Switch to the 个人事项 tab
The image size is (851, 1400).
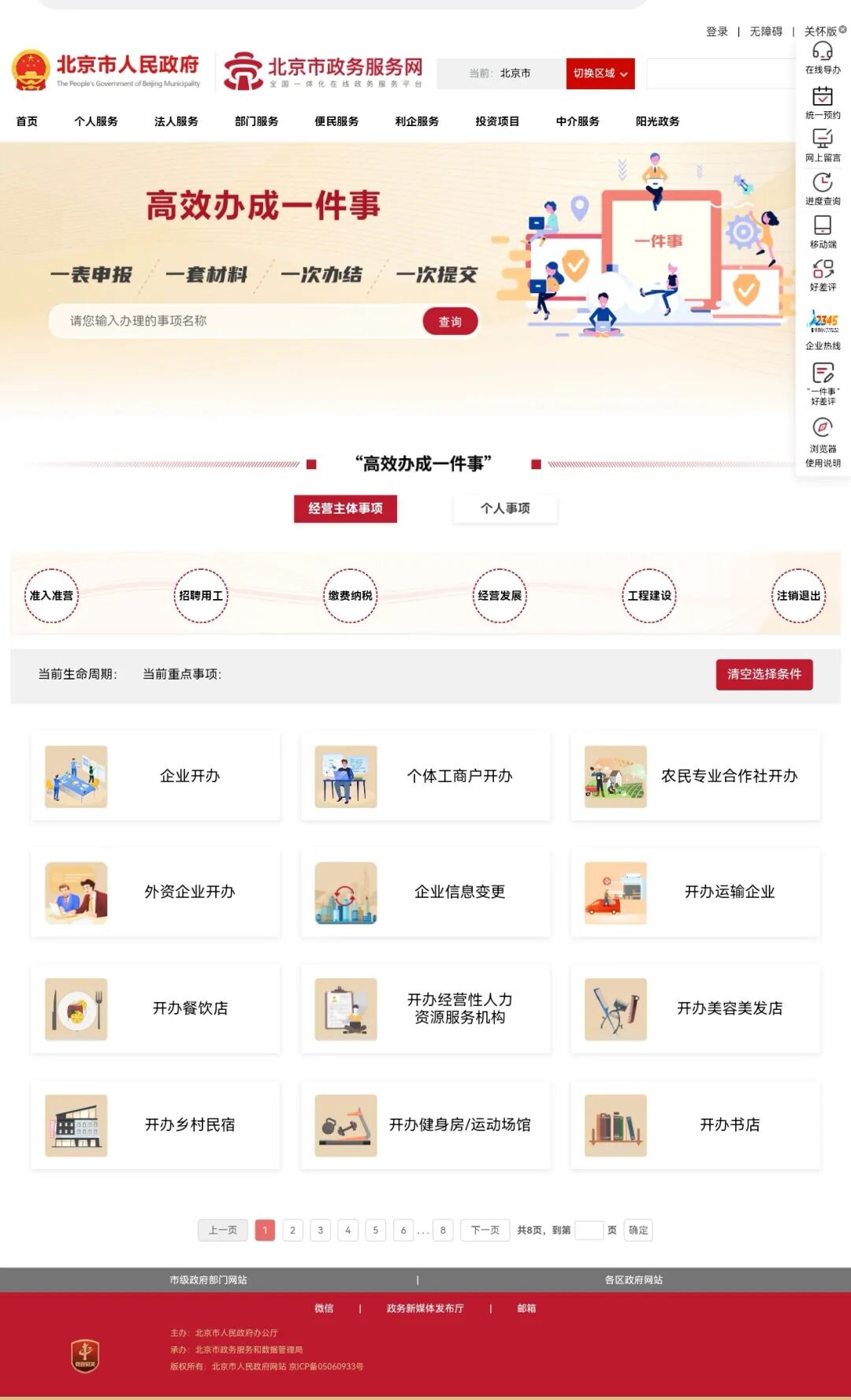click(505, 508)
